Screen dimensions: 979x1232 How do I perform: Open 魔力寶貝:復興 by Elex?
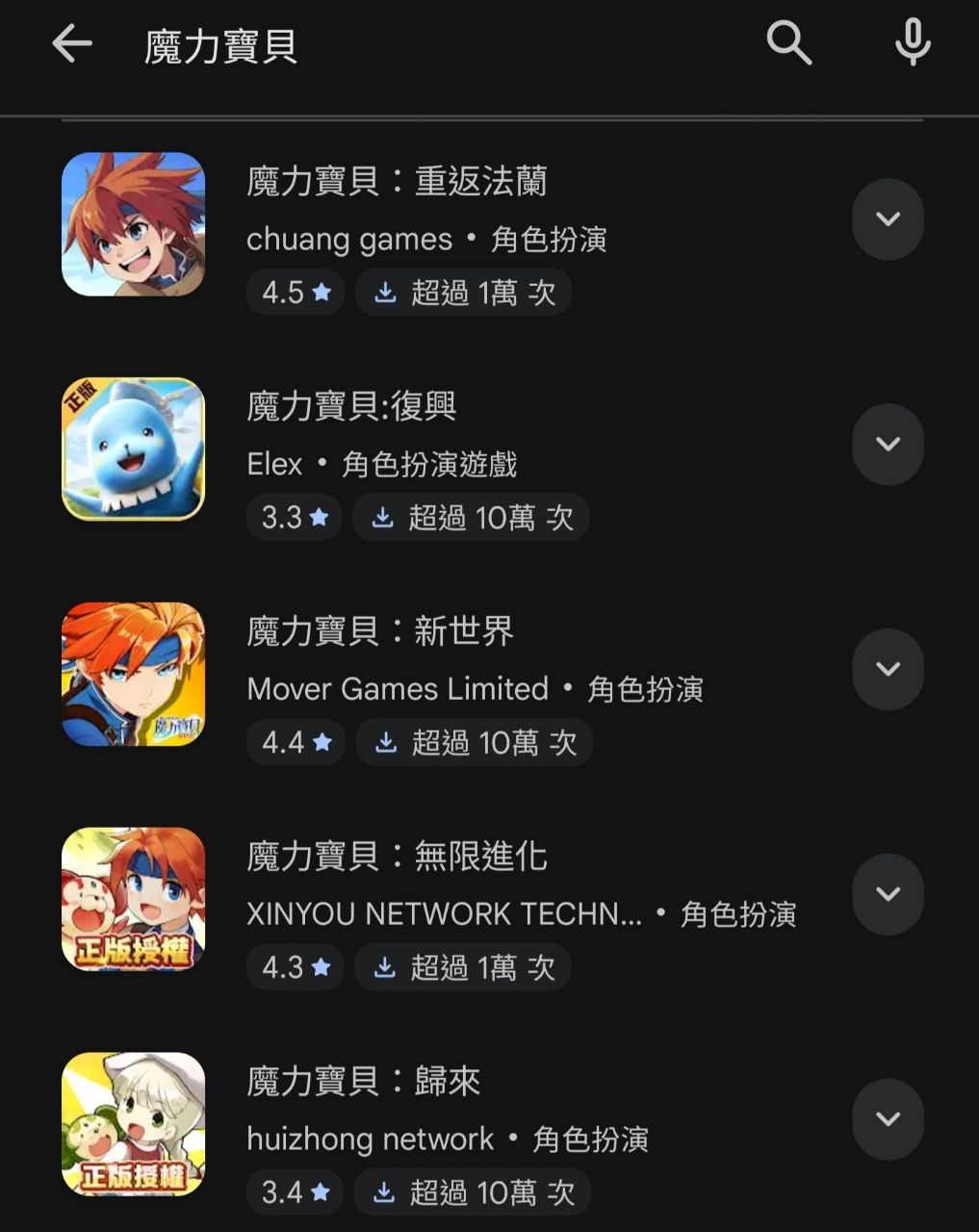pos(351,407)
